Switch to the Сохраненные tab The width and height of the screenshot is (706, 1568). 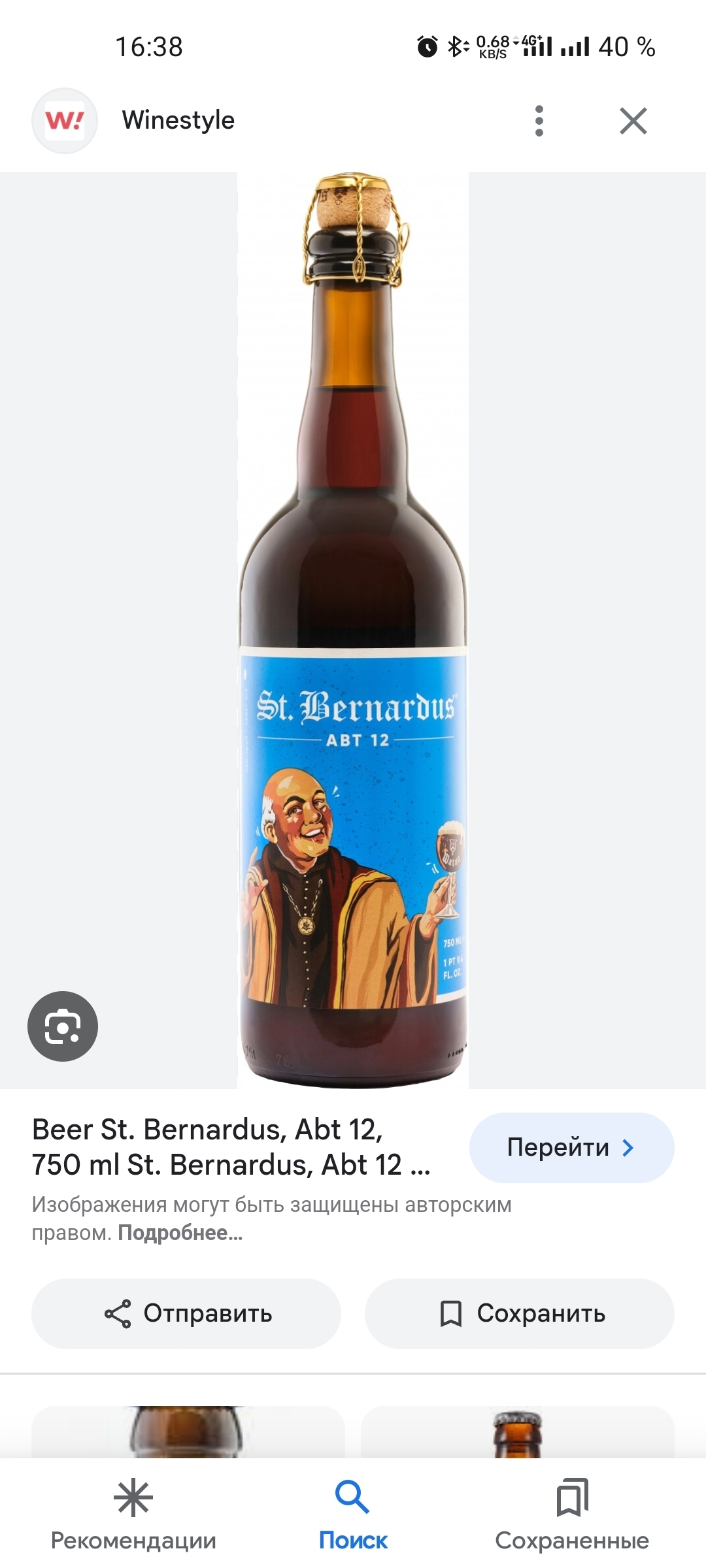572,1516
